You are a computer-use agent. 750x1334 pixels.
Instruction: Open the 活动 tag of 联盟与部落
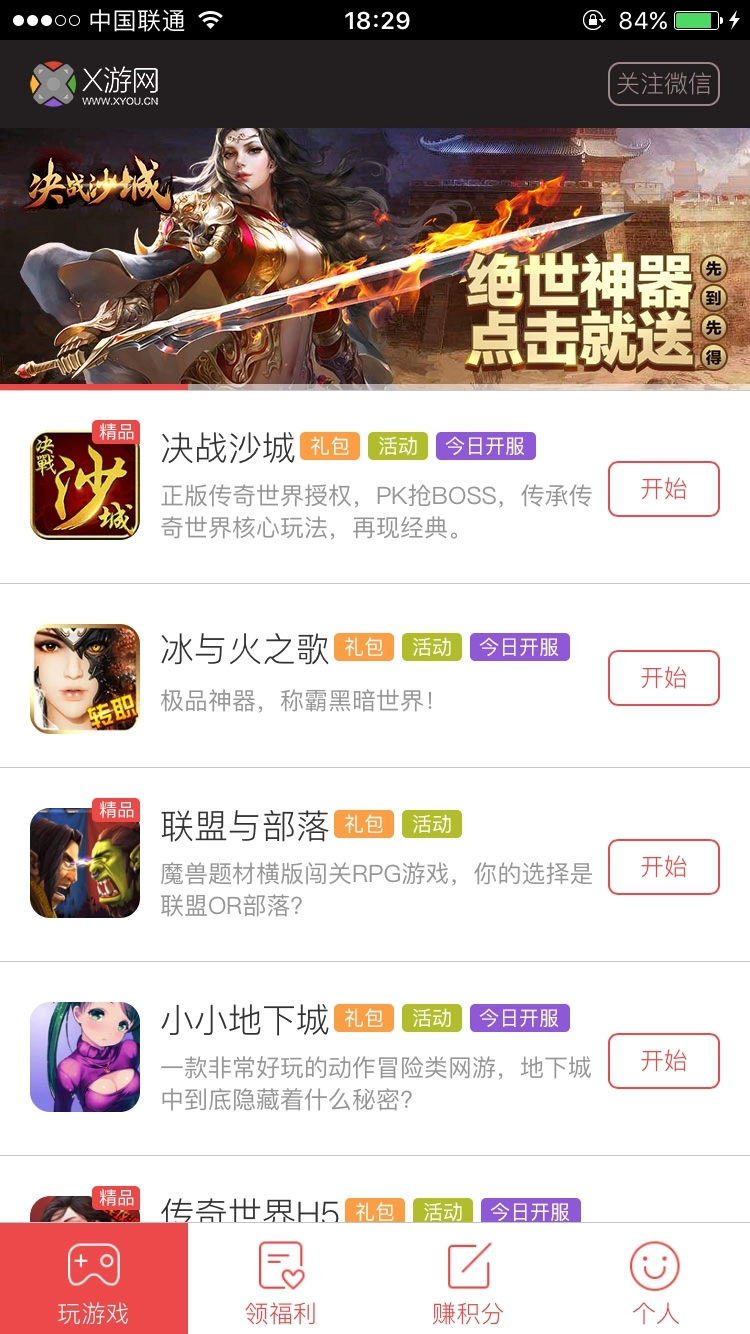pyautogui.click(x=432, y=824)
